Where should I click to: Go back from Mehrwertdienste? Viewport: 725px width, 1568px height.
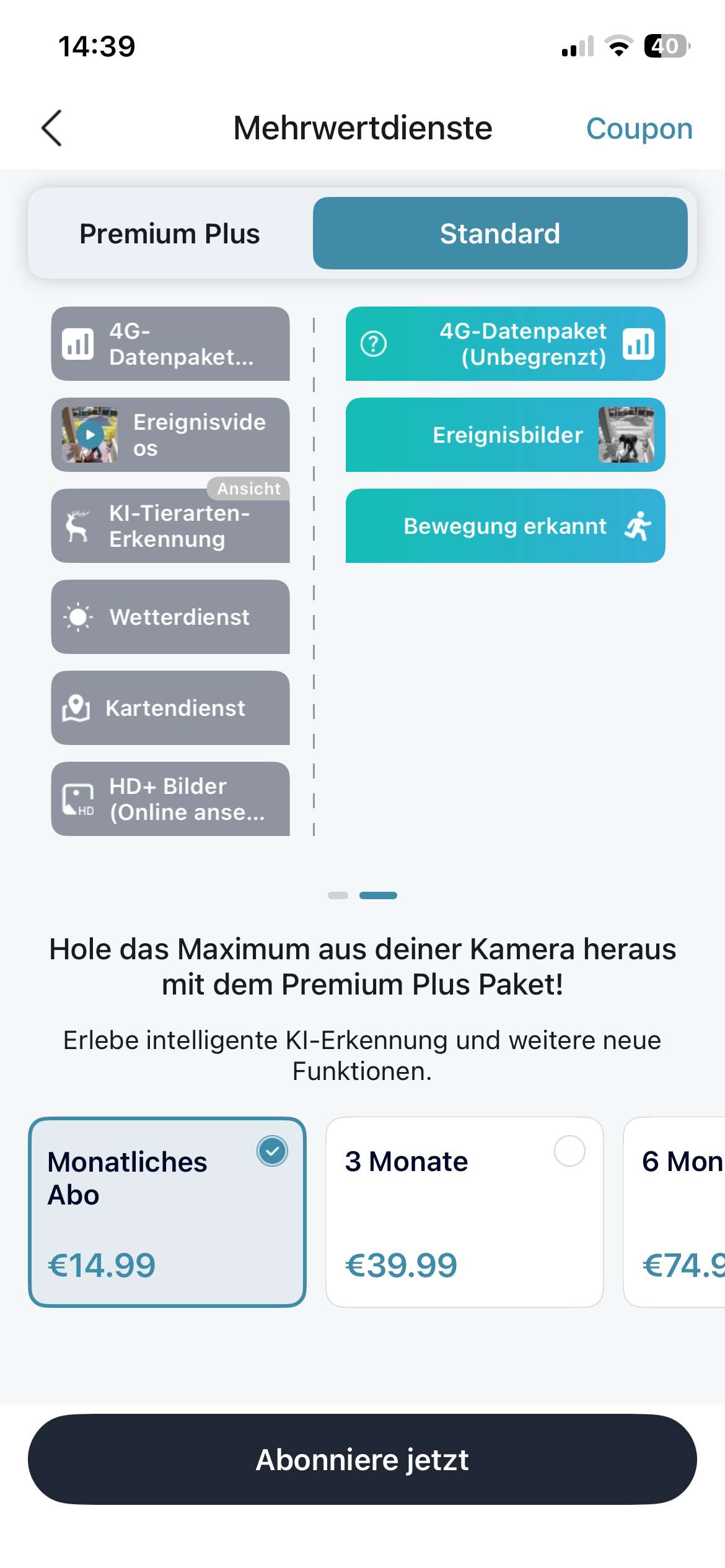52,128
